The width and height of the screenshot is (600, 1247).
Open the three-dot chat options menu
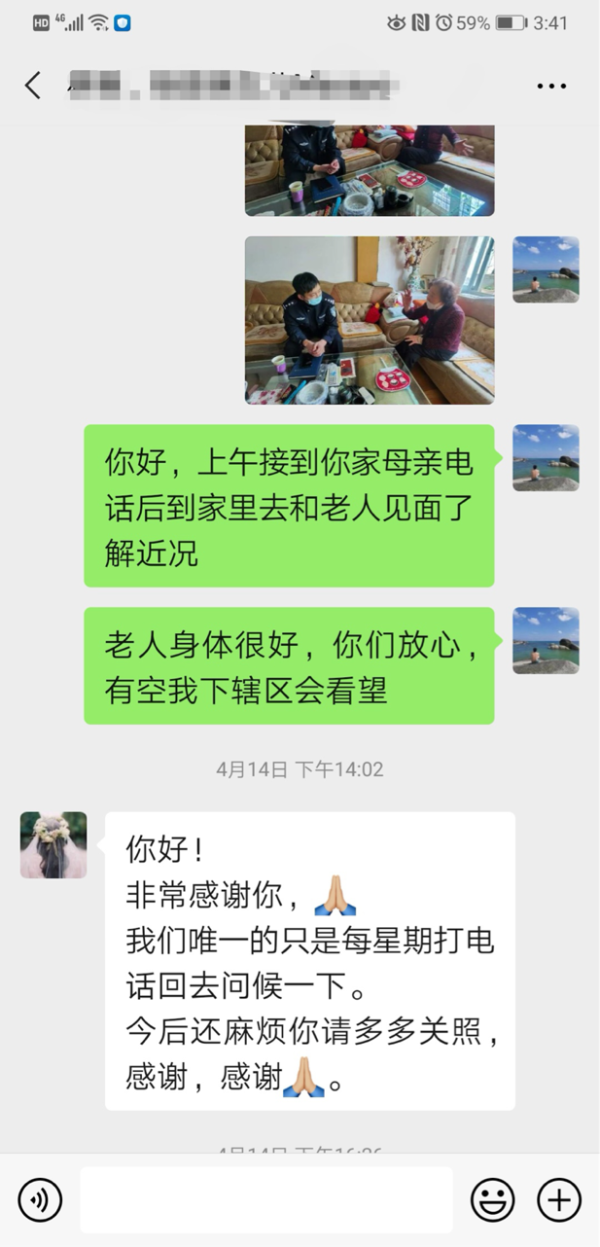(551, 86)
